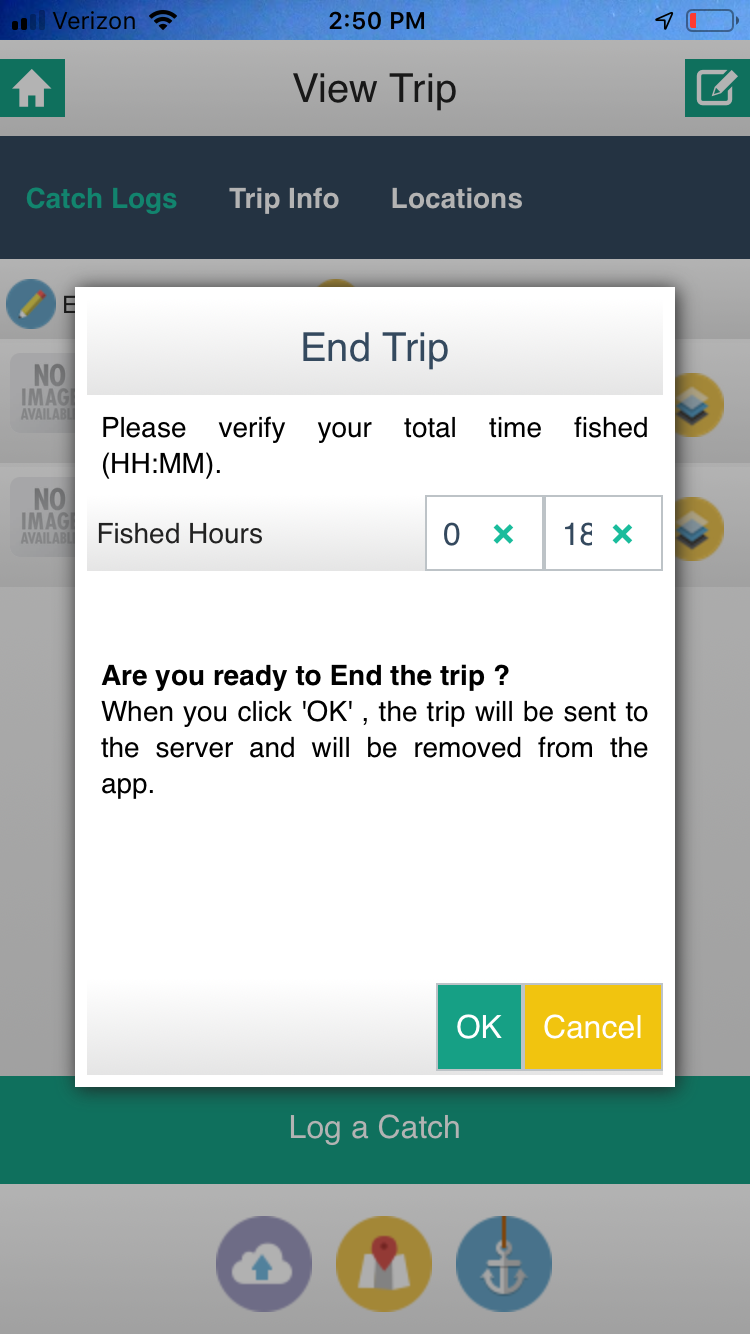The image size is (750, 1334).
Task: Switch to the Trip Info tab
Action: pyautogui.click(x=284, y=199)
